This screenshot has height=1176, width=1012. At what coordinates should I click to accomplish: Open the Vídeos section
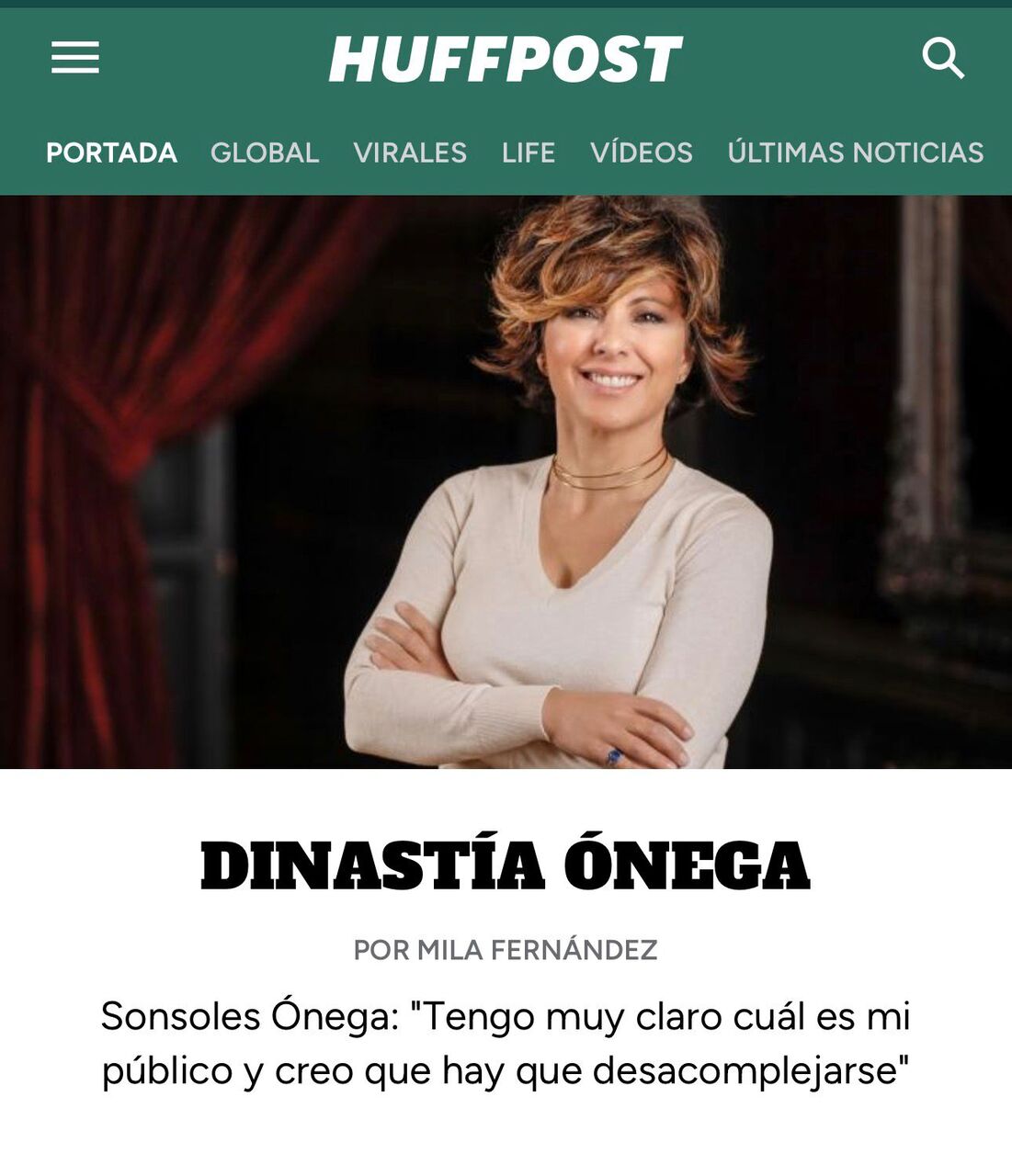click(x=642, y=153)
